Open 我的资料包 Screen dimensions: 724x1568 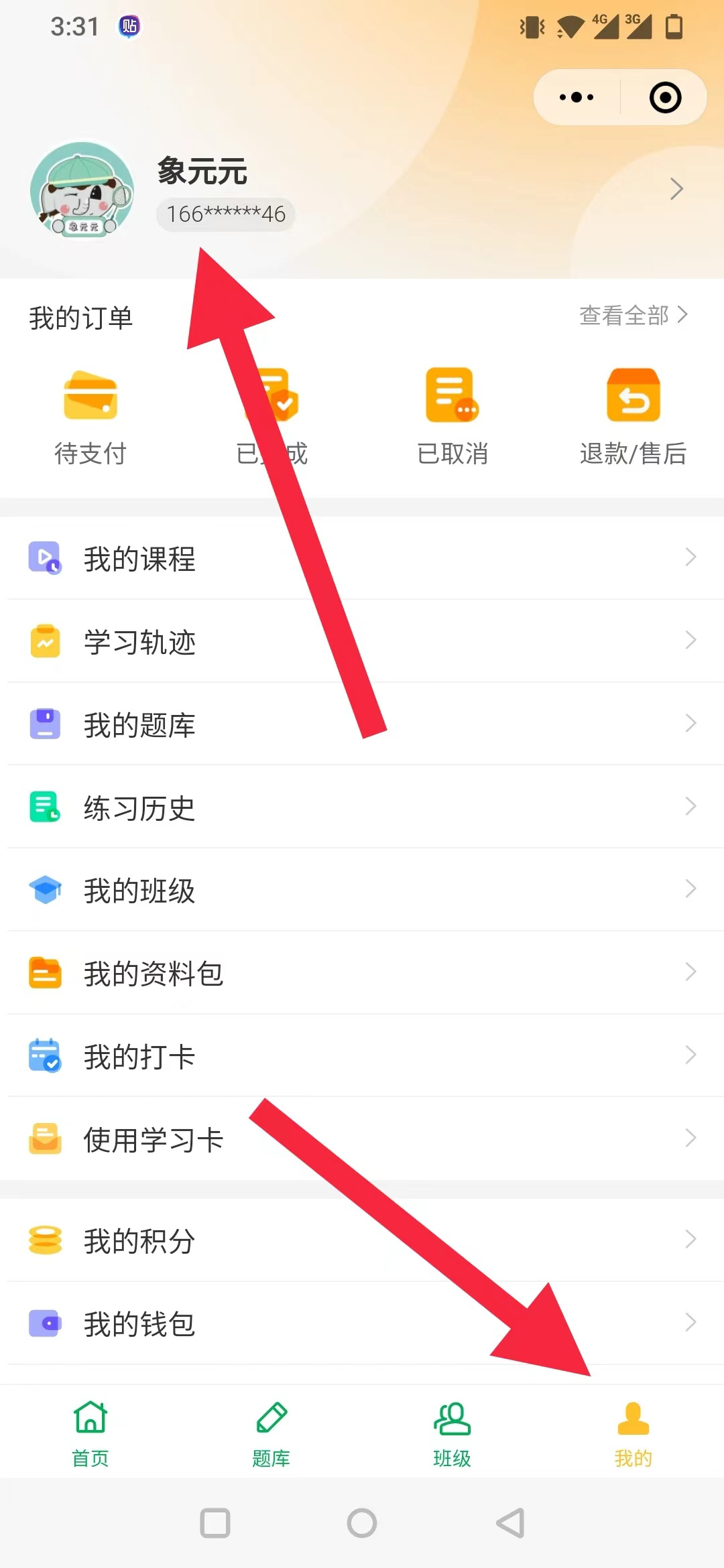coord(362,973)
